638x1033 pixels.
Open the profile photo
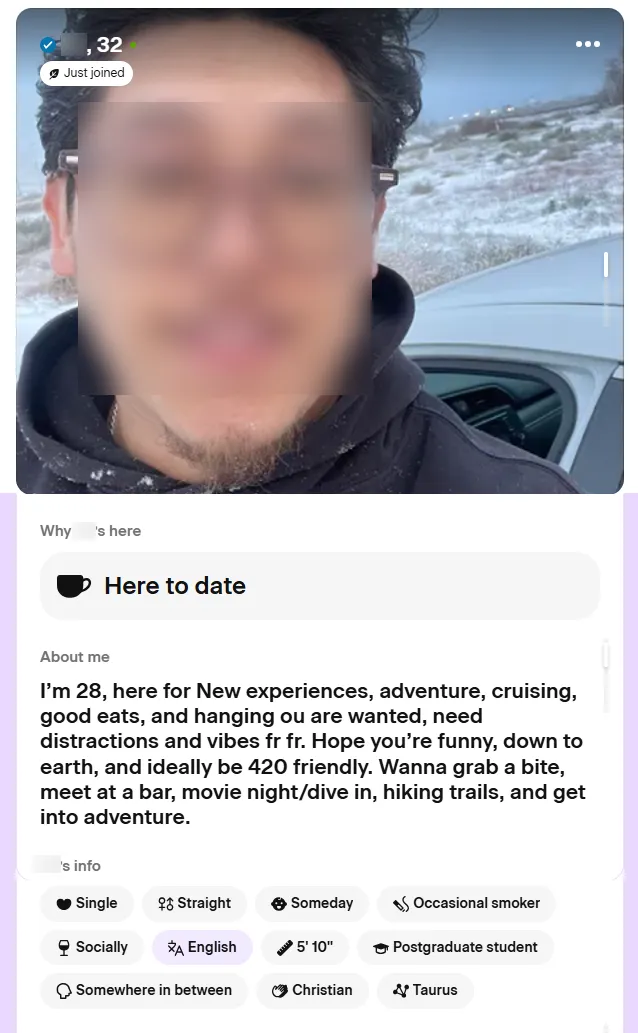[320, 250]
